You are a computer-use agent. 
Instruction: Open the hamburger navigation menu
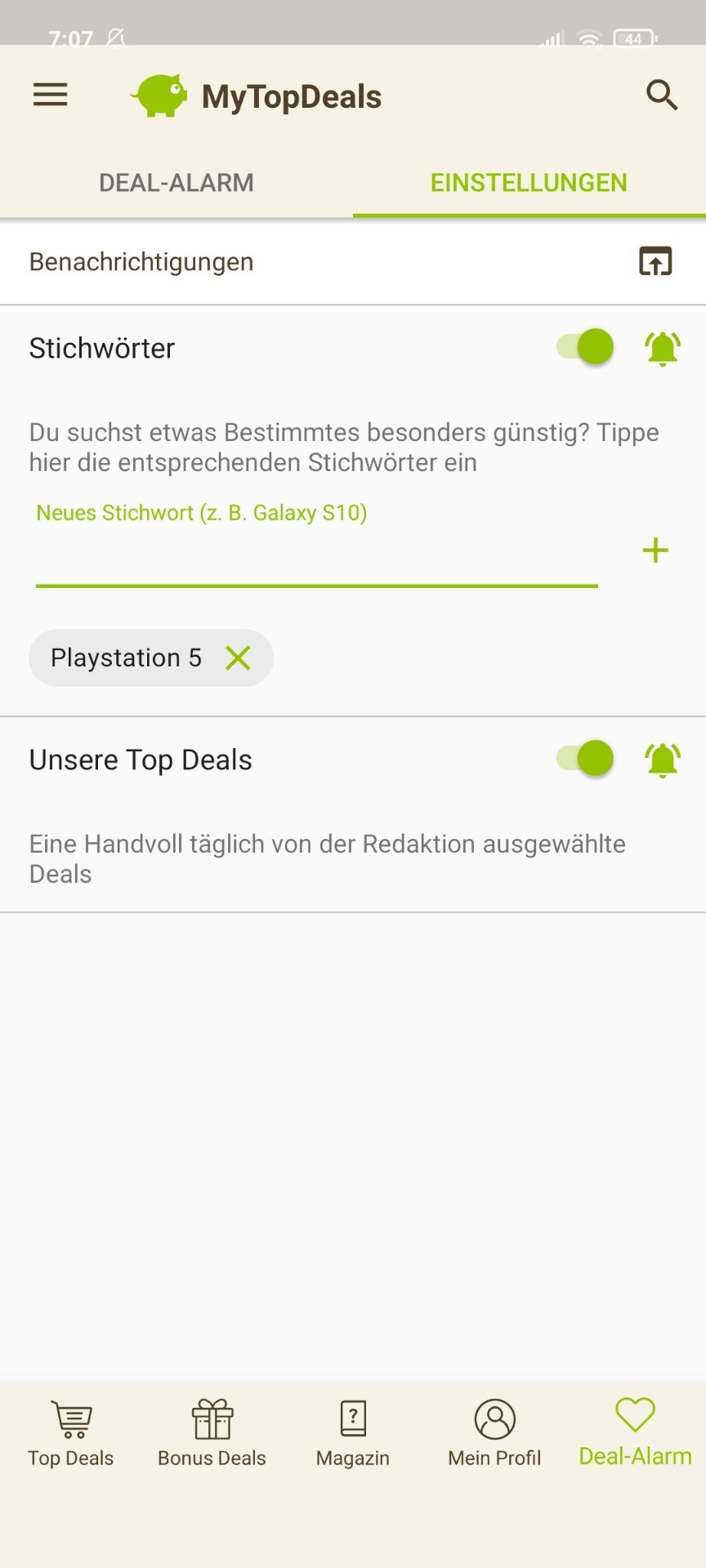point(50,96)
